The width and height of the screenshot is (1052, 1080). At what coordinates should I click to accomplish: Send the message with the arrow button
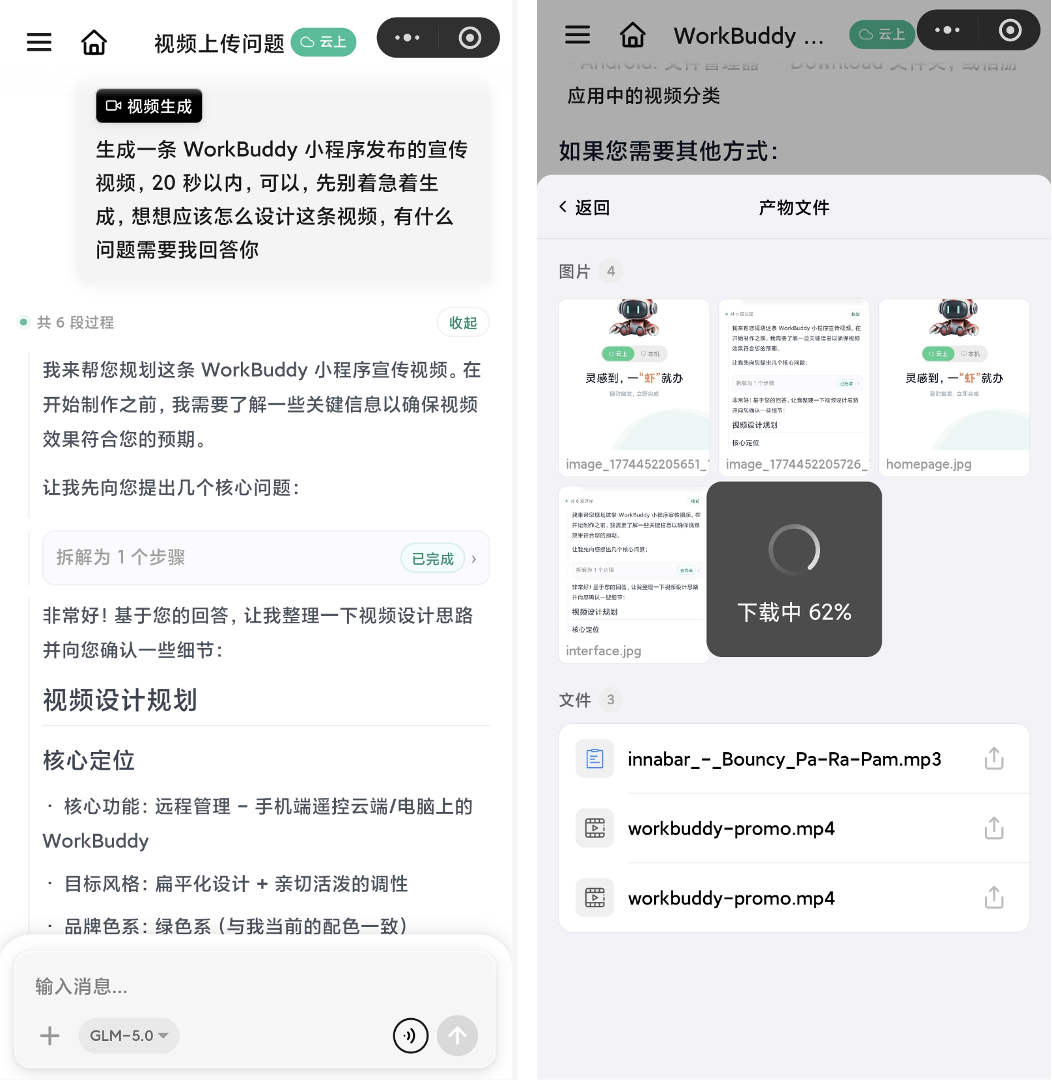pos(457,1036)
